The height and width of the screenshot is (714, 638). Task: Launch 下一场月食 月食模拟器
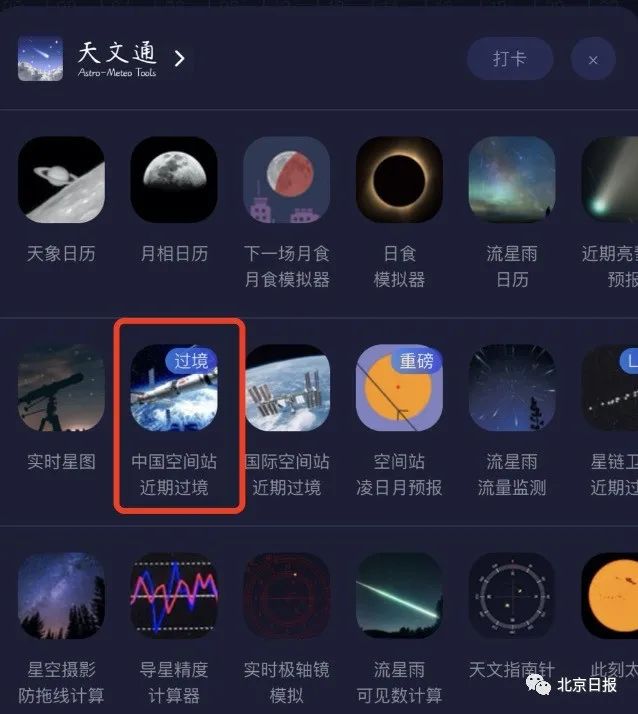(286, 180)
